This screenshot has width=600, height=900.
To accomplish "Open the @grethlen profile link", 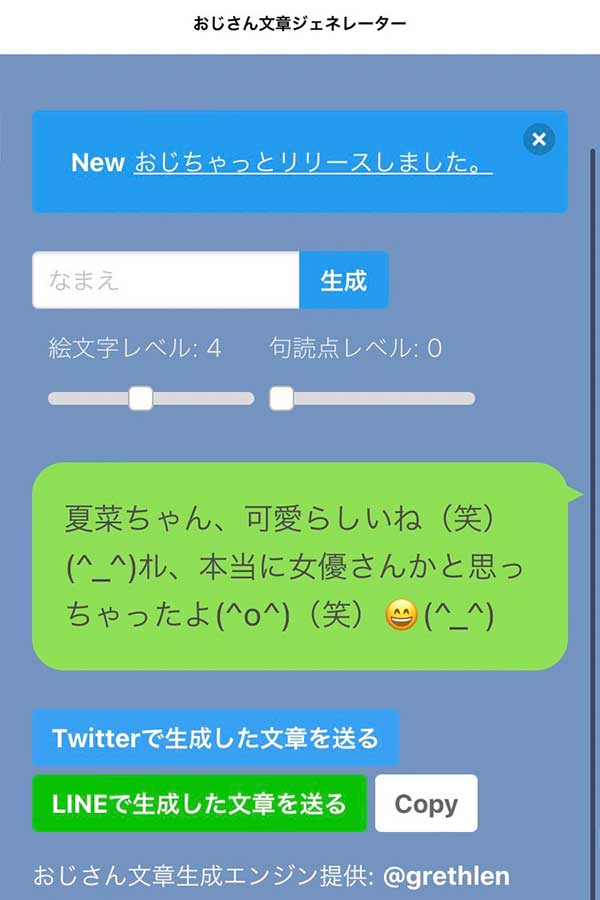I will click(x=446, y=877).
